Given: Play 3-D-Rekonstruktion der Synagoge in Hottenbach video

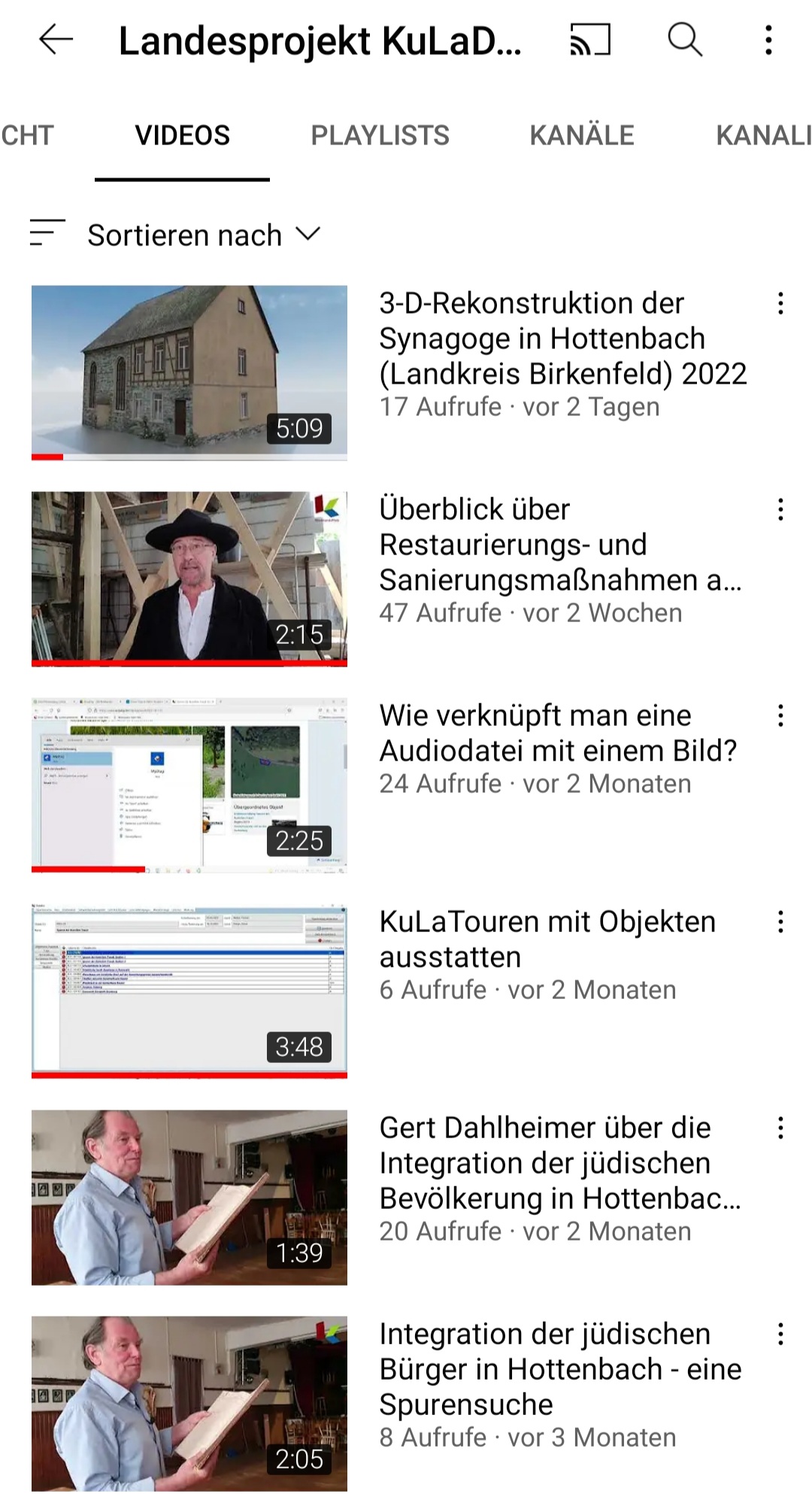Looking at the screenshot, I should point(189,372).
